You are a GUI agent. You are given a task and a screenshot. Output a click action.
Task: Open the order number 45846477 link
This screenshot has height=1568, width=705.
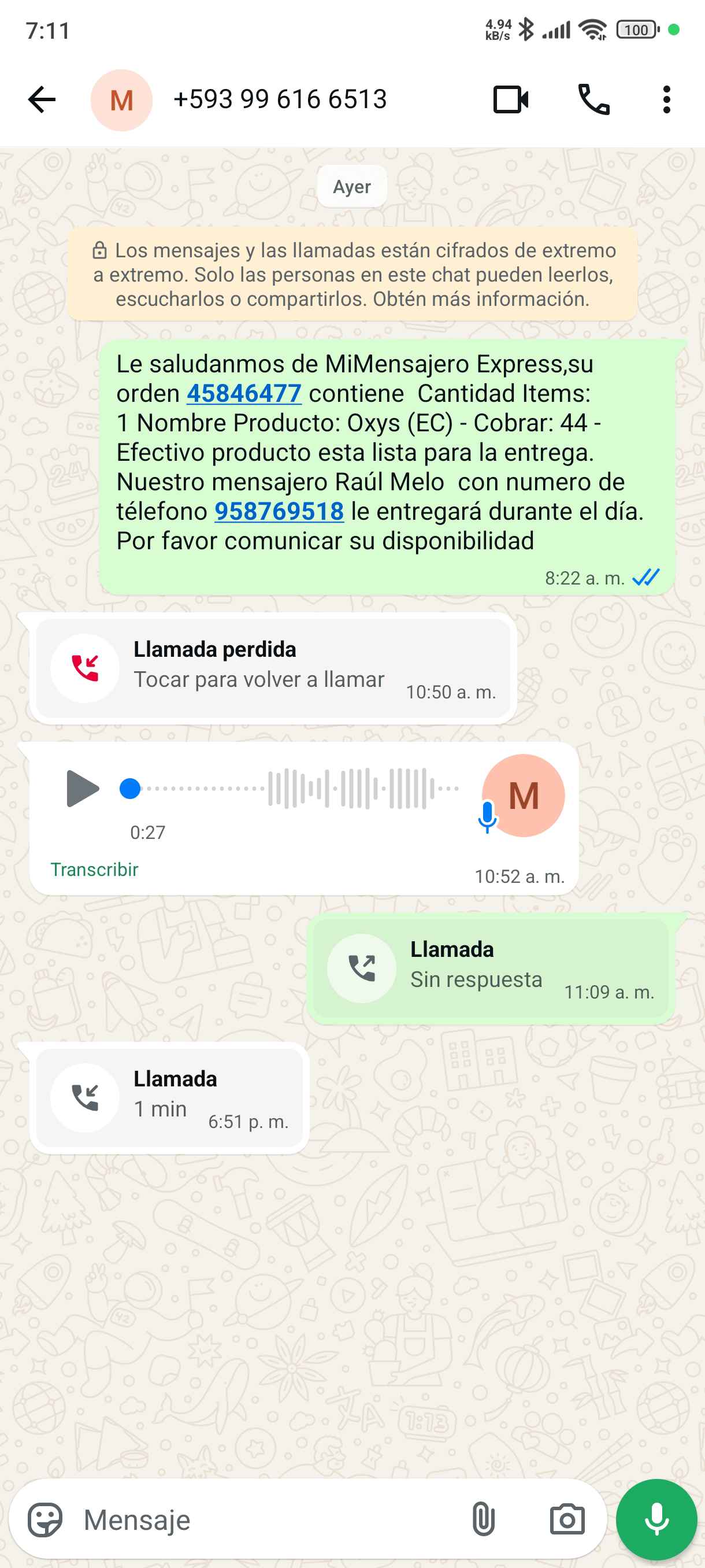244,394
